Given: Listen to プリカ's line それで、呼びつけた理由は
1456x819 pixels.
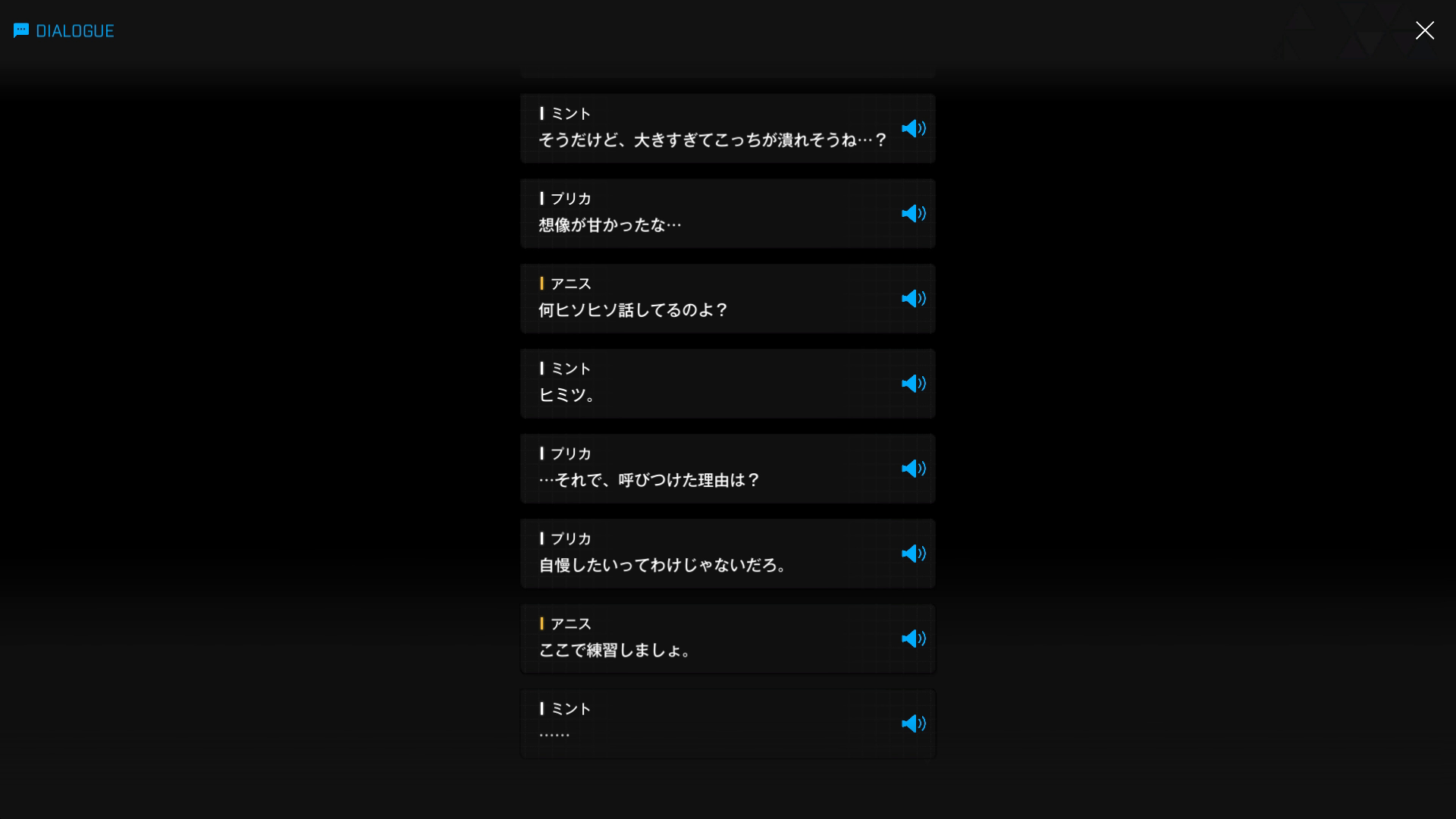Looking at the screenshot, I should click(x=913, y=469).
